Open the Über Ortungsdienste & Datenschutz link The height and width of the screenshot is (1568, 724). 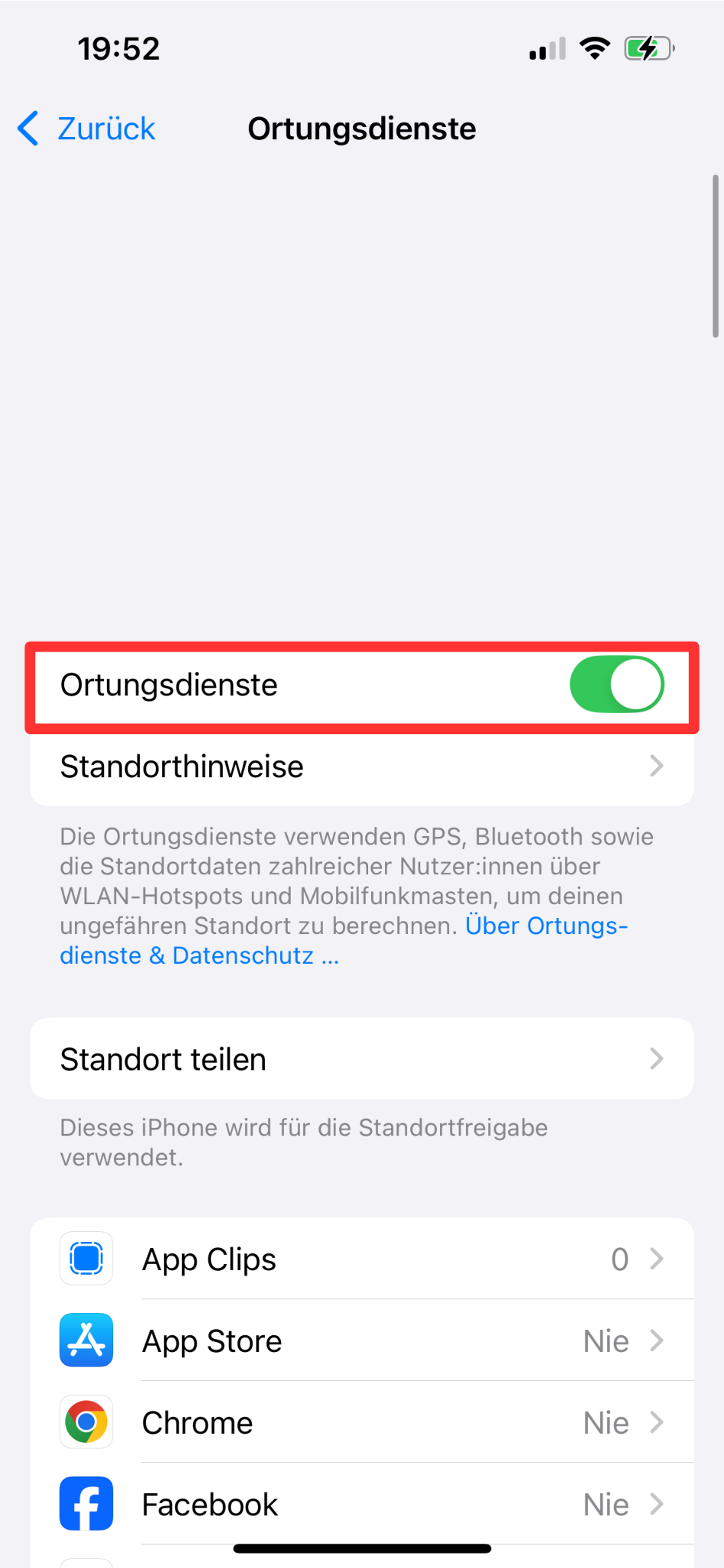pos(344,941)
